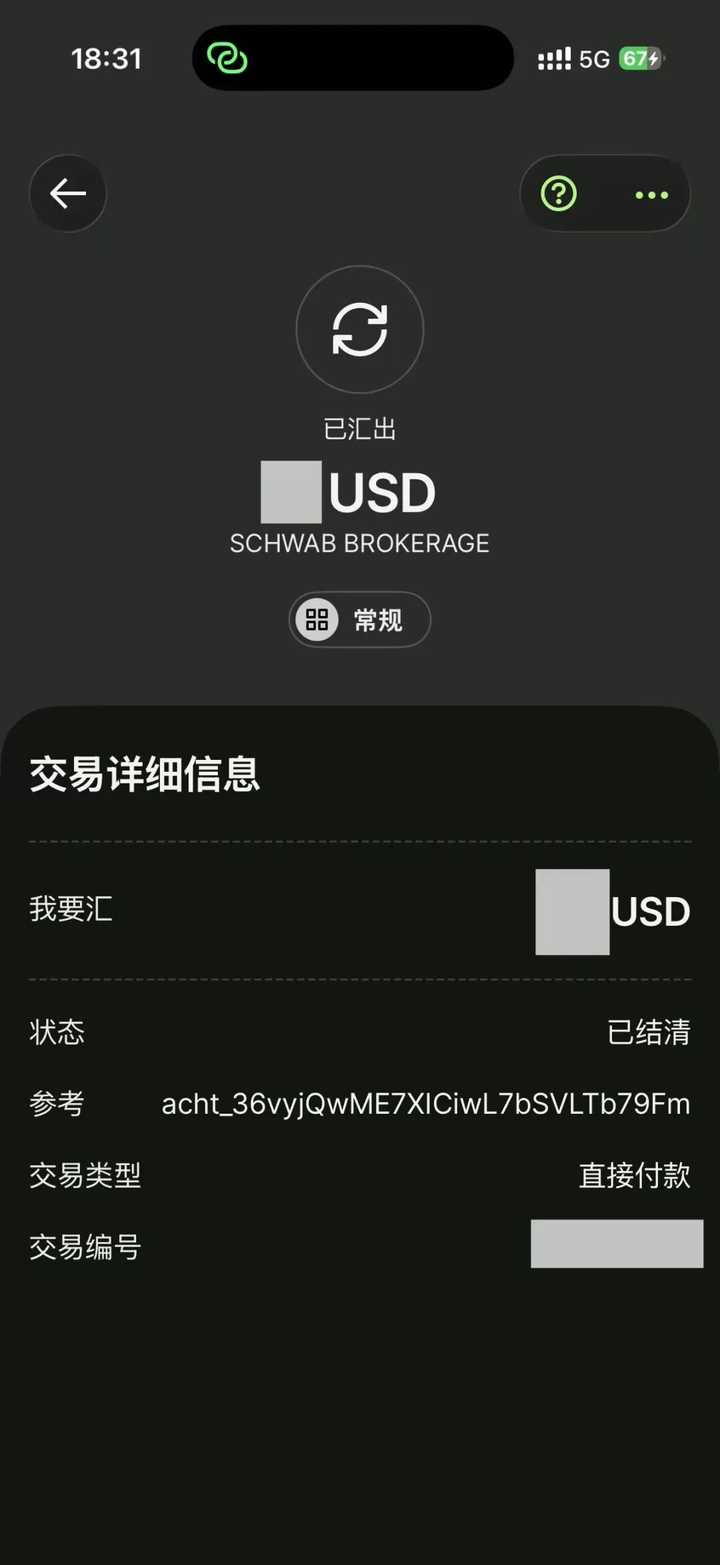Tap the clock showing 18:31
Screen dimensions: 720x1565
pos(107,58)
